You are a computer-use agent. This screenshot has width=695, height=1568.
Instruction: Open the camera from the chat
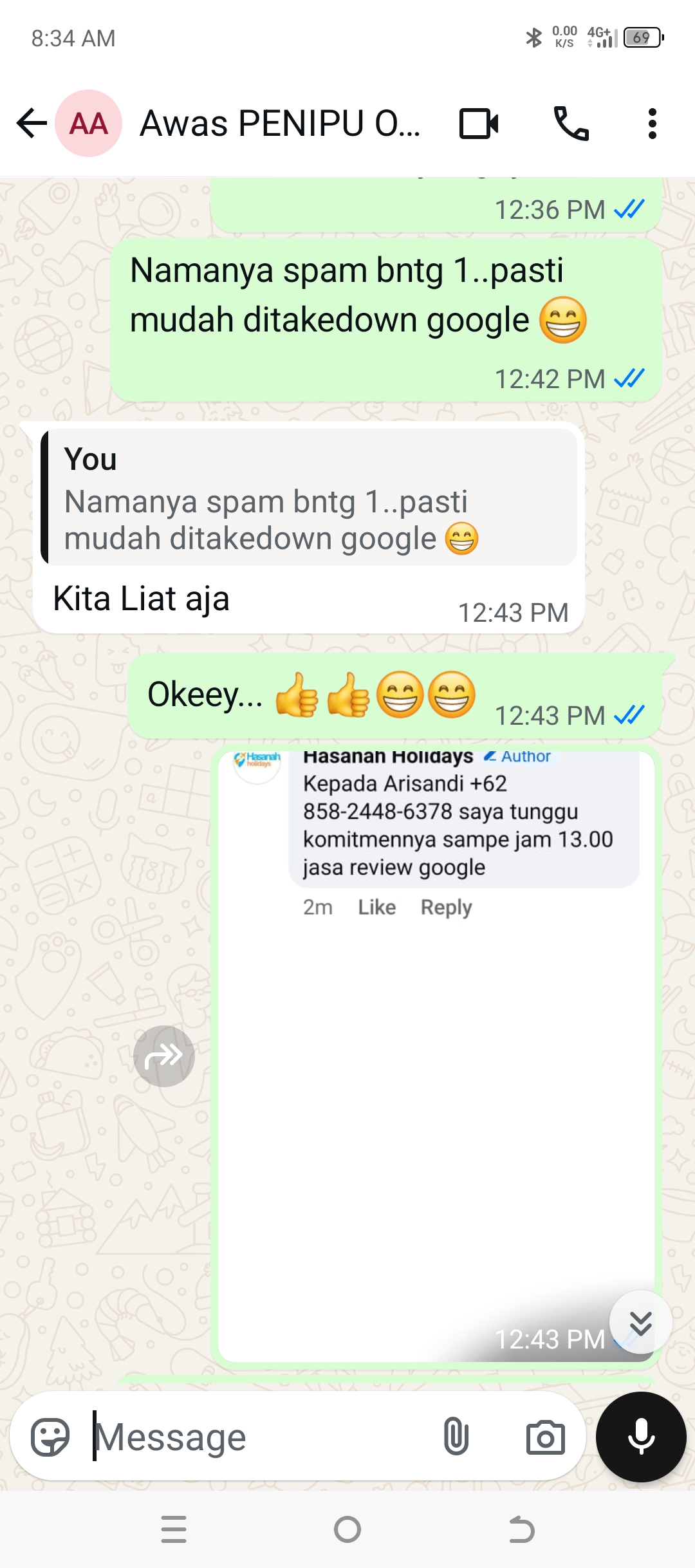coord(545,1437)
